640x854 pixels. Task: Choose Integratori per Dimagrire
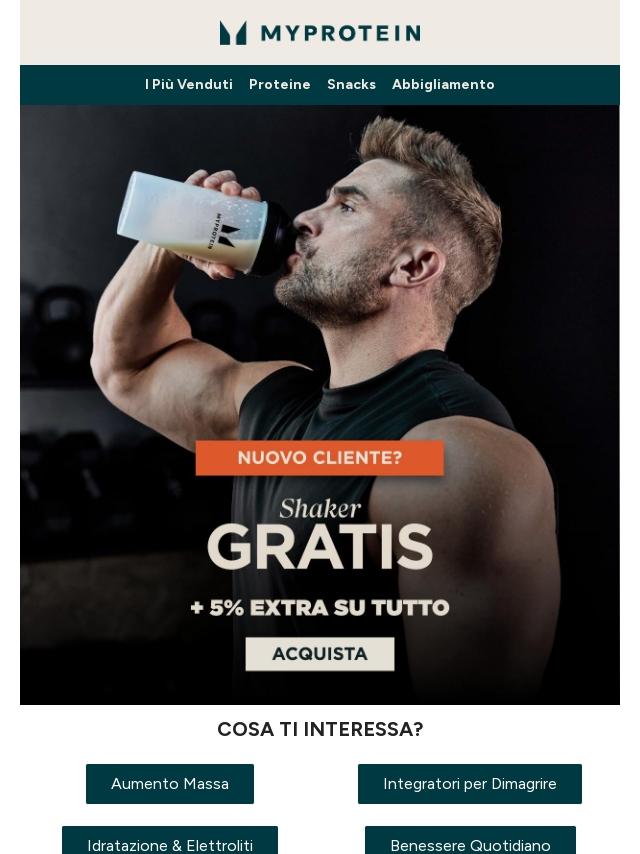click(470, 784)
